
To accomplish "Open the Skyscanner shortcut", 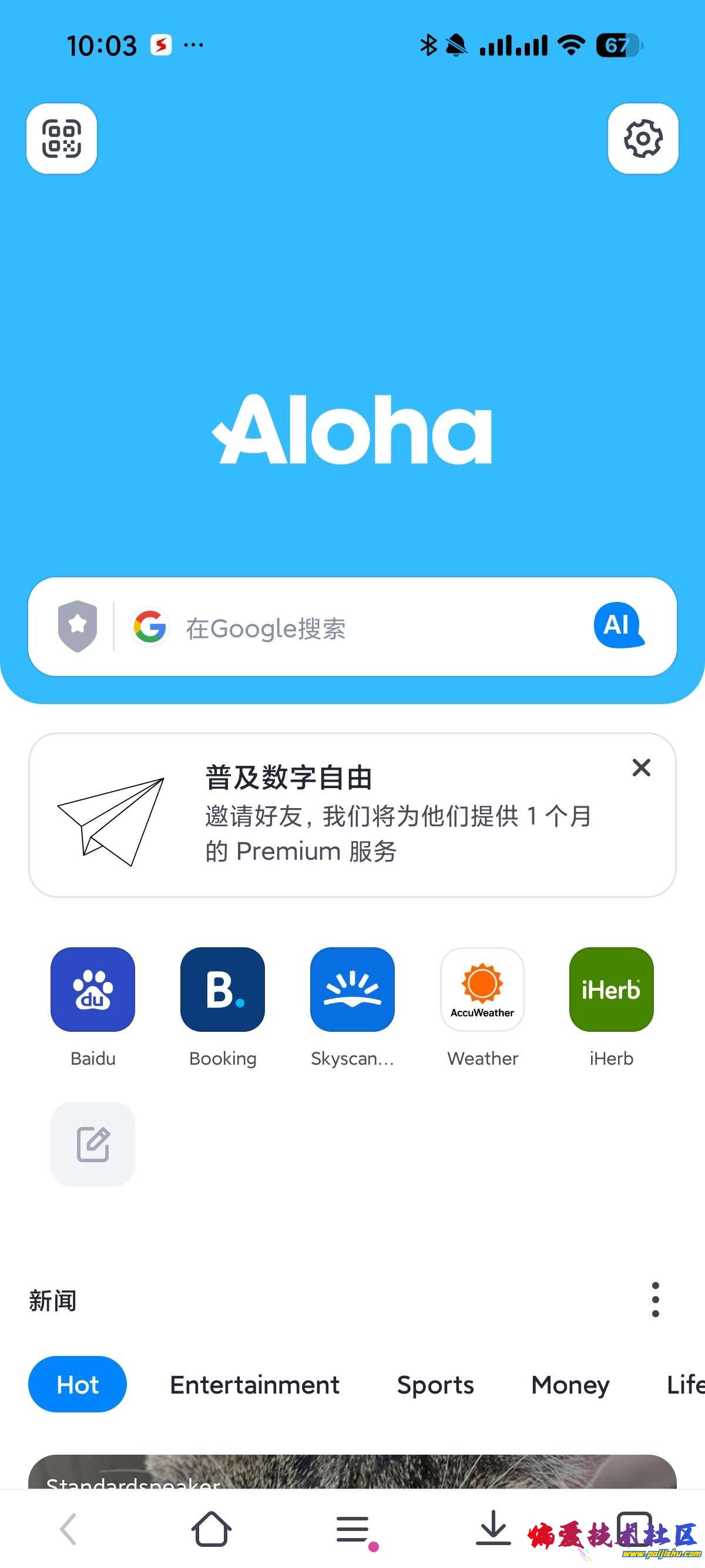I will click(x=352, y=989).
